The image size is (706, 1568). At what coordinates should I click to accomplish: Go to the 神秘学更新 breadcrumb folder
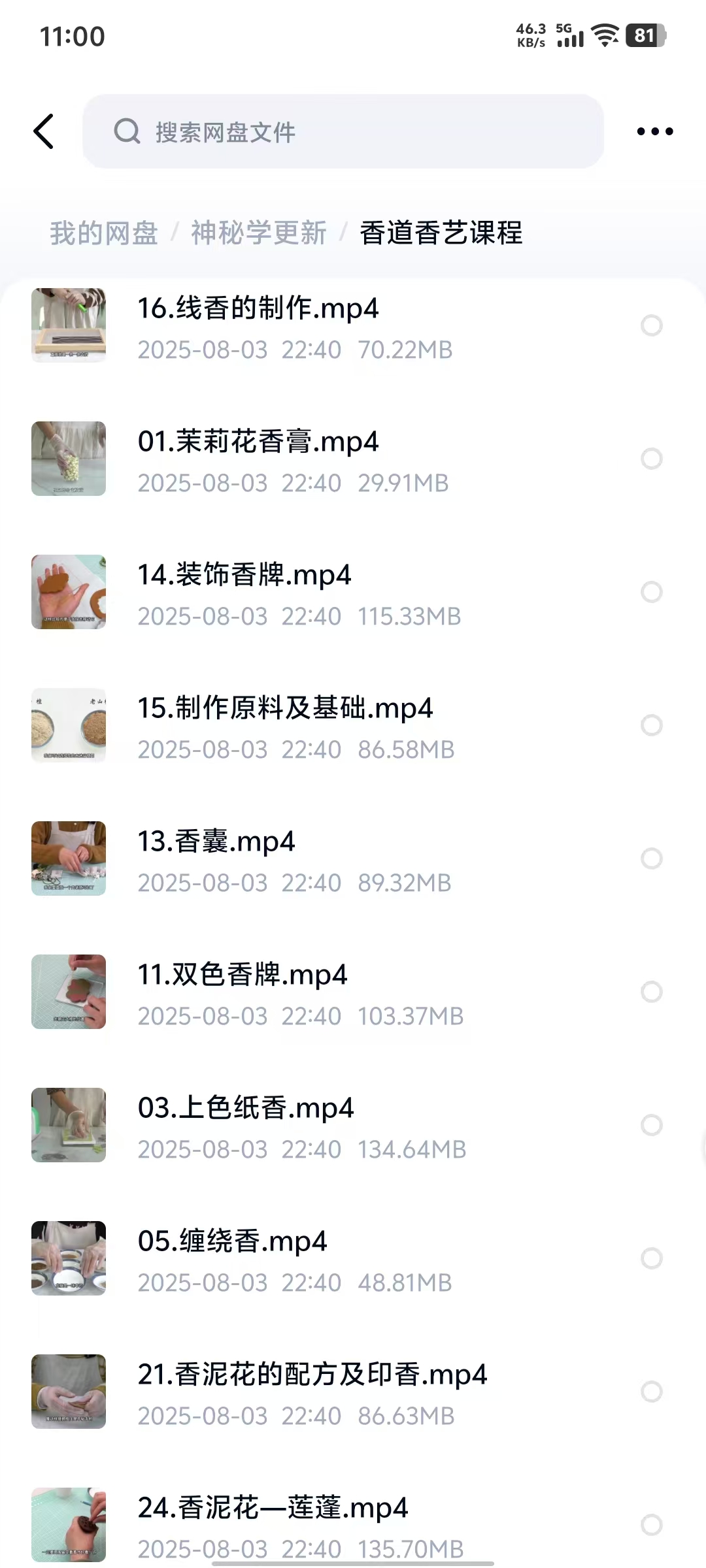258,233
